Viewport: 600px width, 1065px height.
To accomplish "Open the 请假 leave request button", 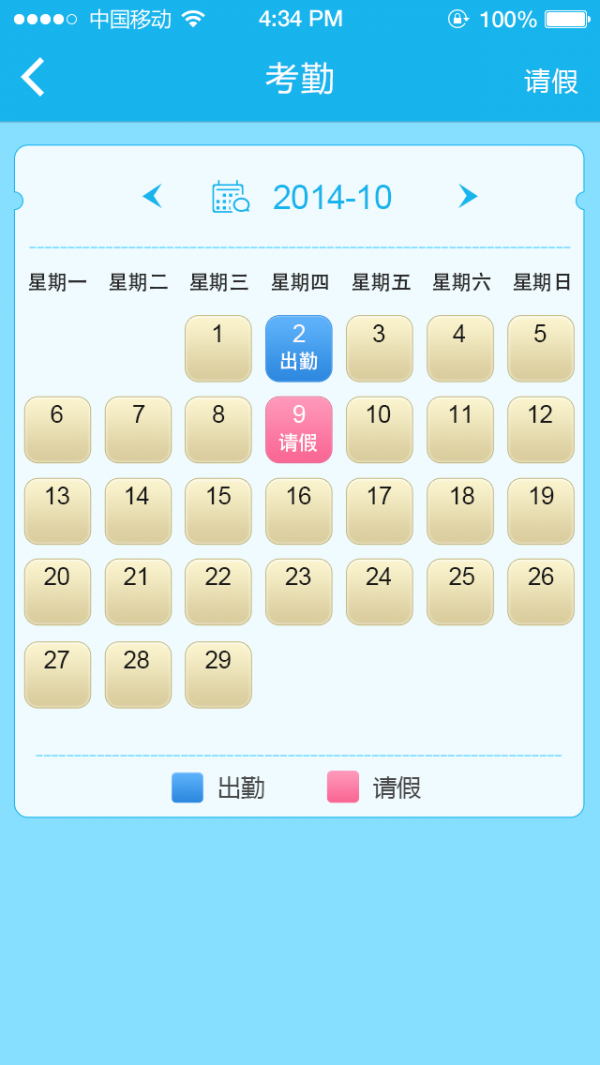I will click(x=551, y=81).
